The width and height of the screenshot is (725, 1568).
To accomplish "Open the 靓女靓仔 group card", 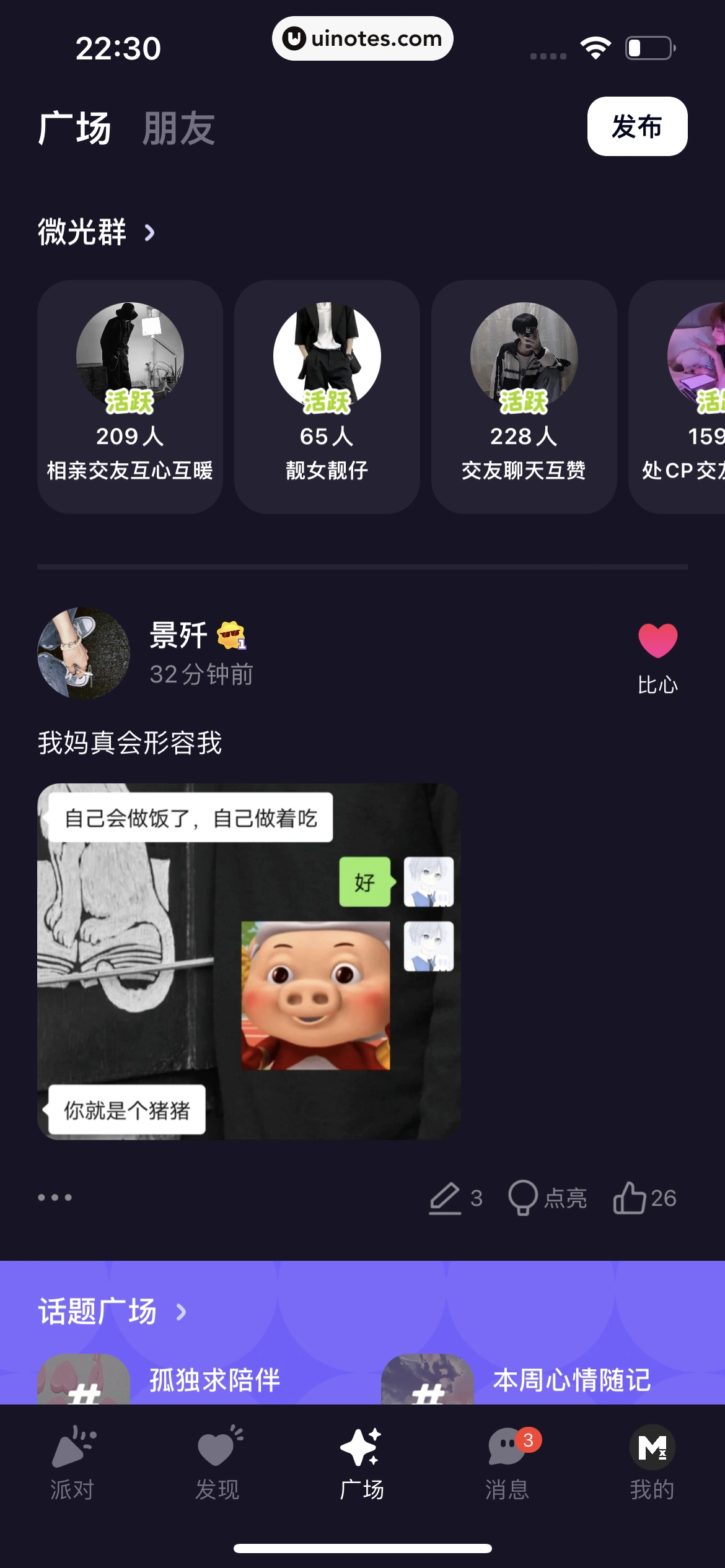I will 327,396.
